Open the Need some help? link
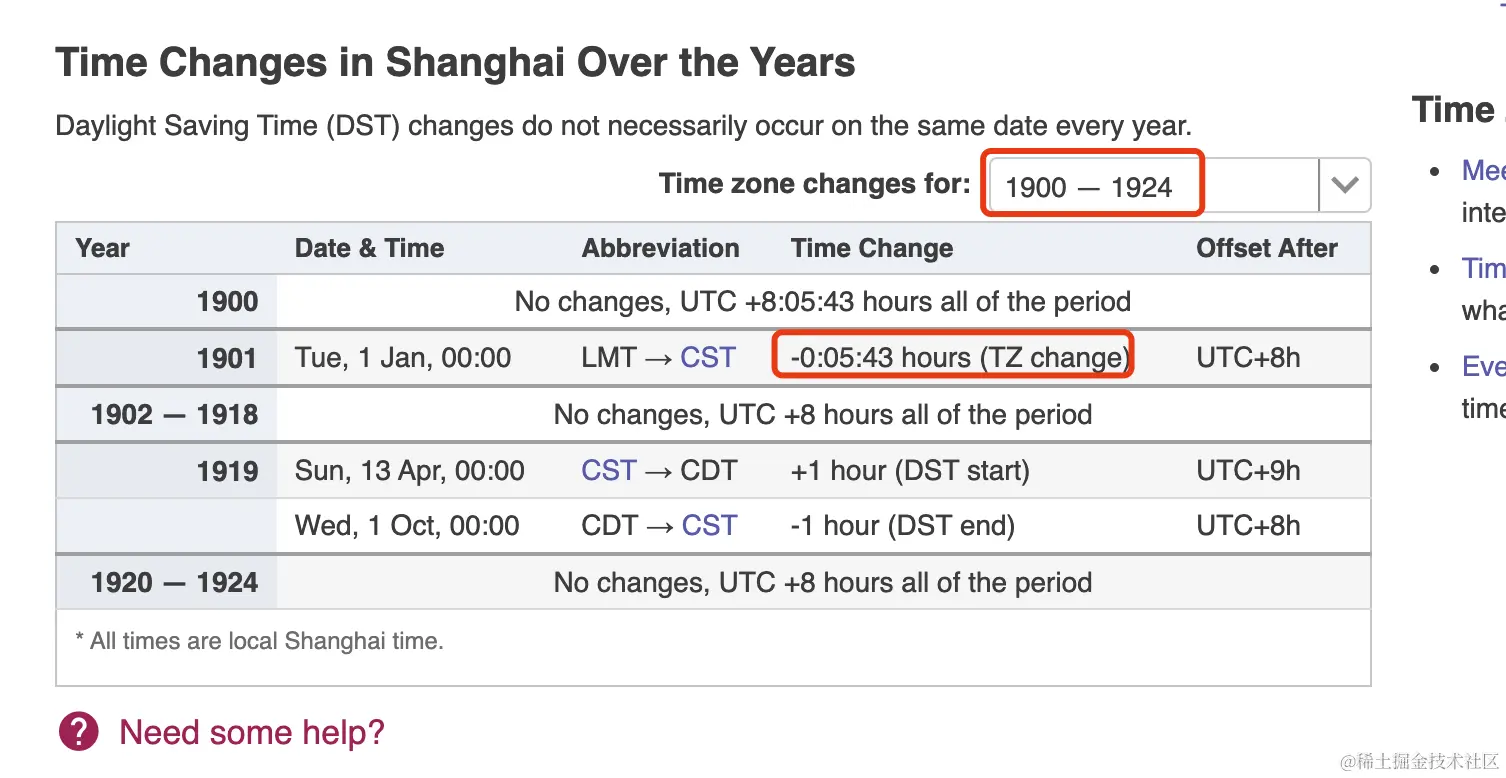The image size is (1506, 778). tap(251, 732)
